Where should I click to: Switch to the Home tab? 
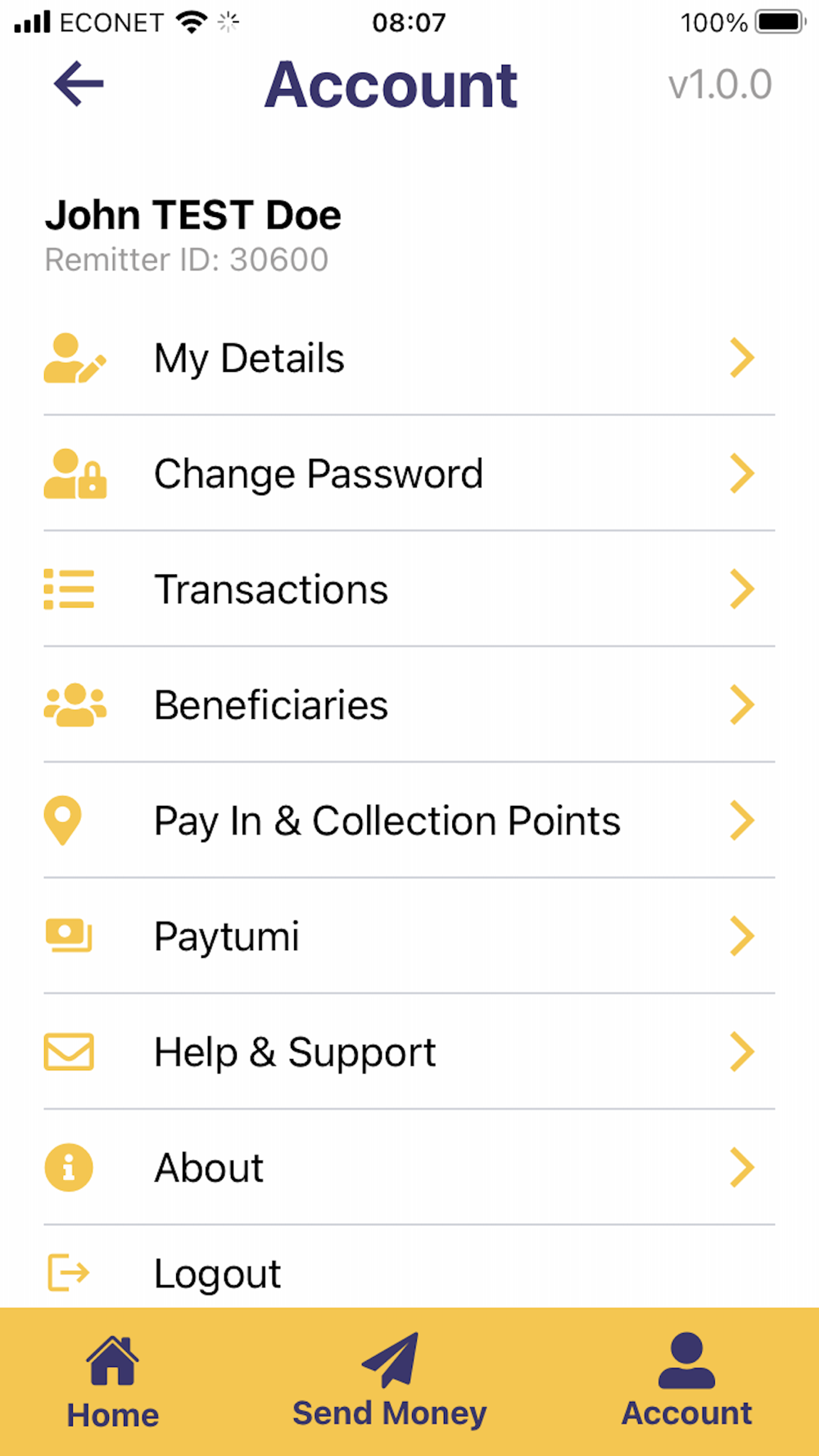(113, 1382)
